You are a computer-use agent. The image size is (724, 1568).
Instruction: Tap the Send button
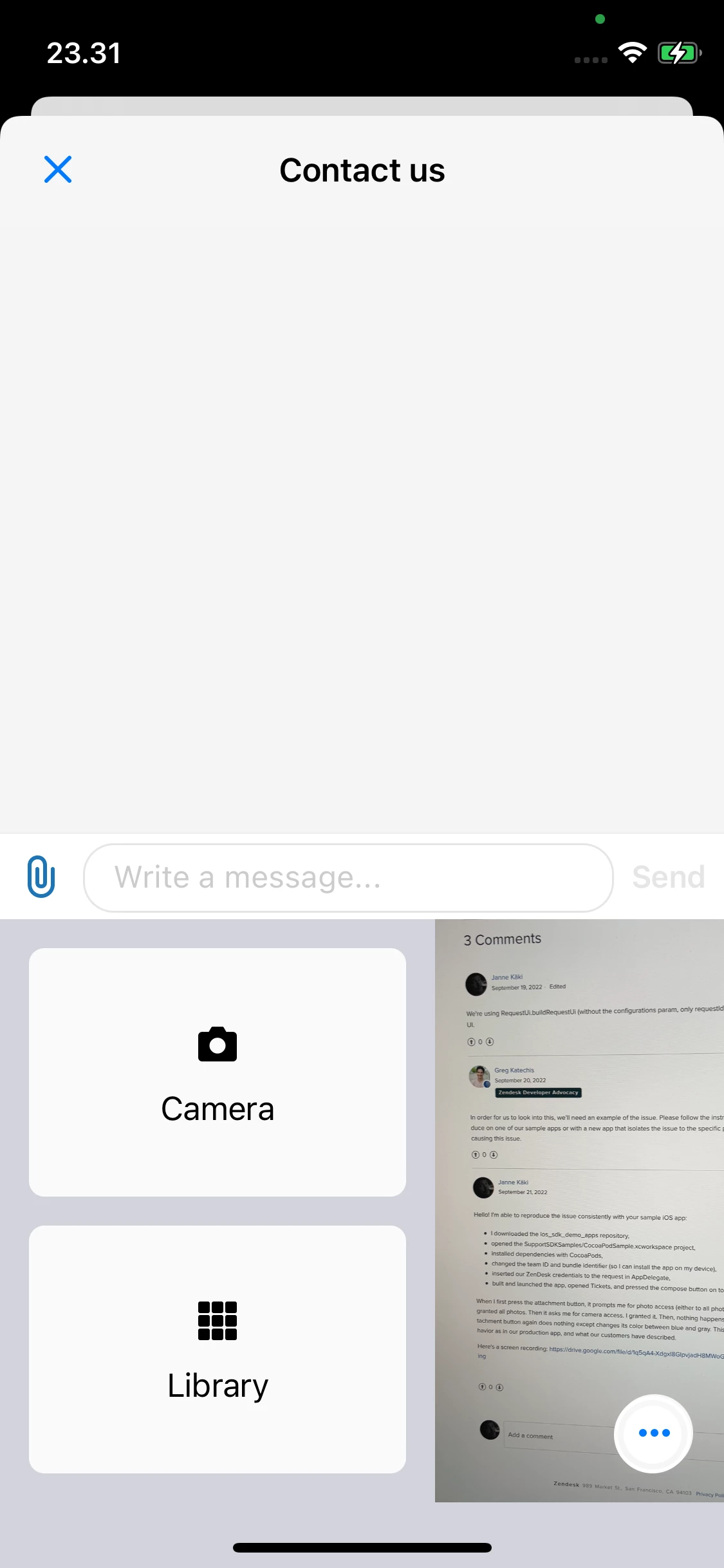click(668, 877)
